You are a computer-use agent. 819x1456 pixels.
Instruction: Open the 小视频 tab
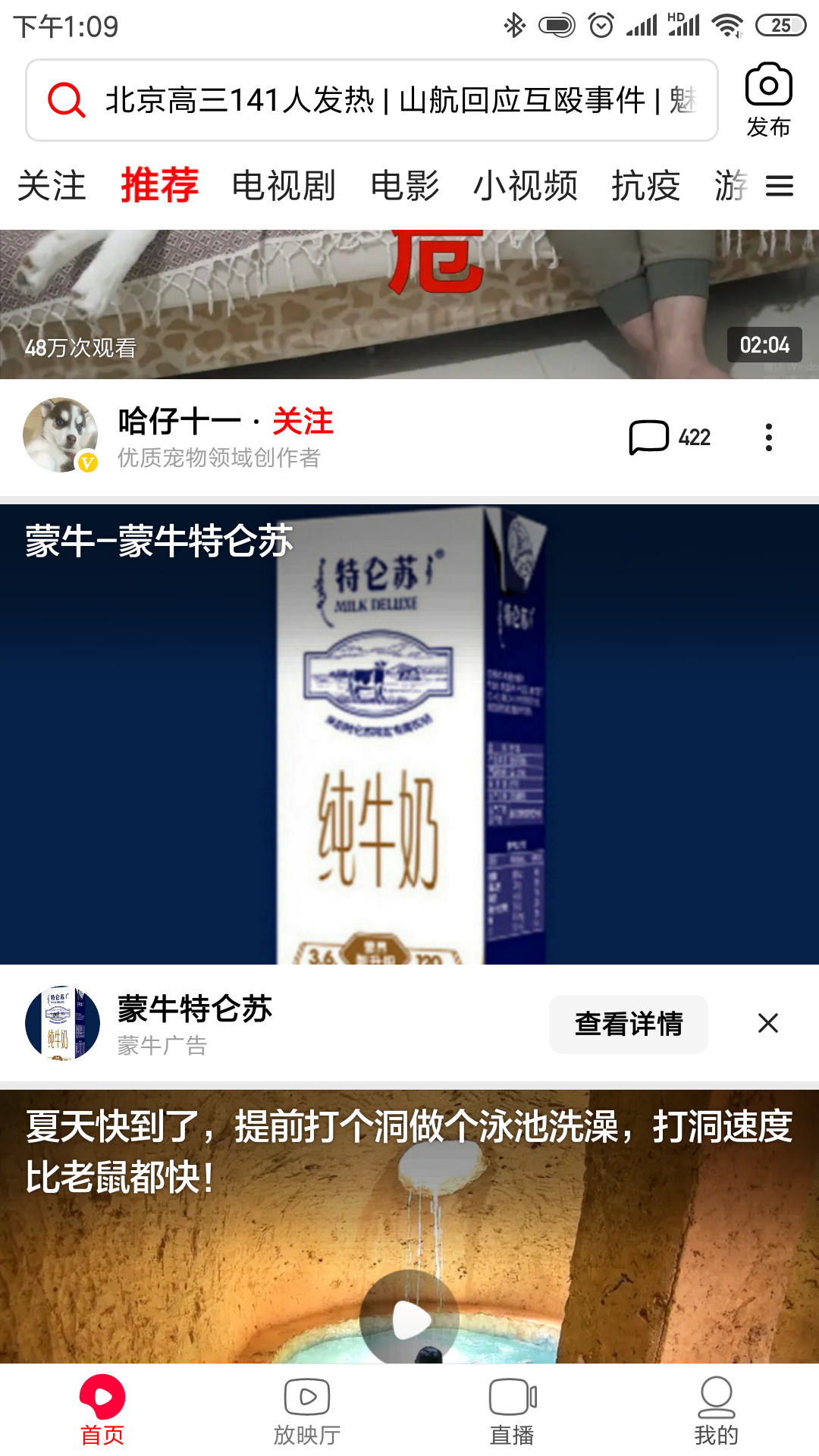coord(526,186)
